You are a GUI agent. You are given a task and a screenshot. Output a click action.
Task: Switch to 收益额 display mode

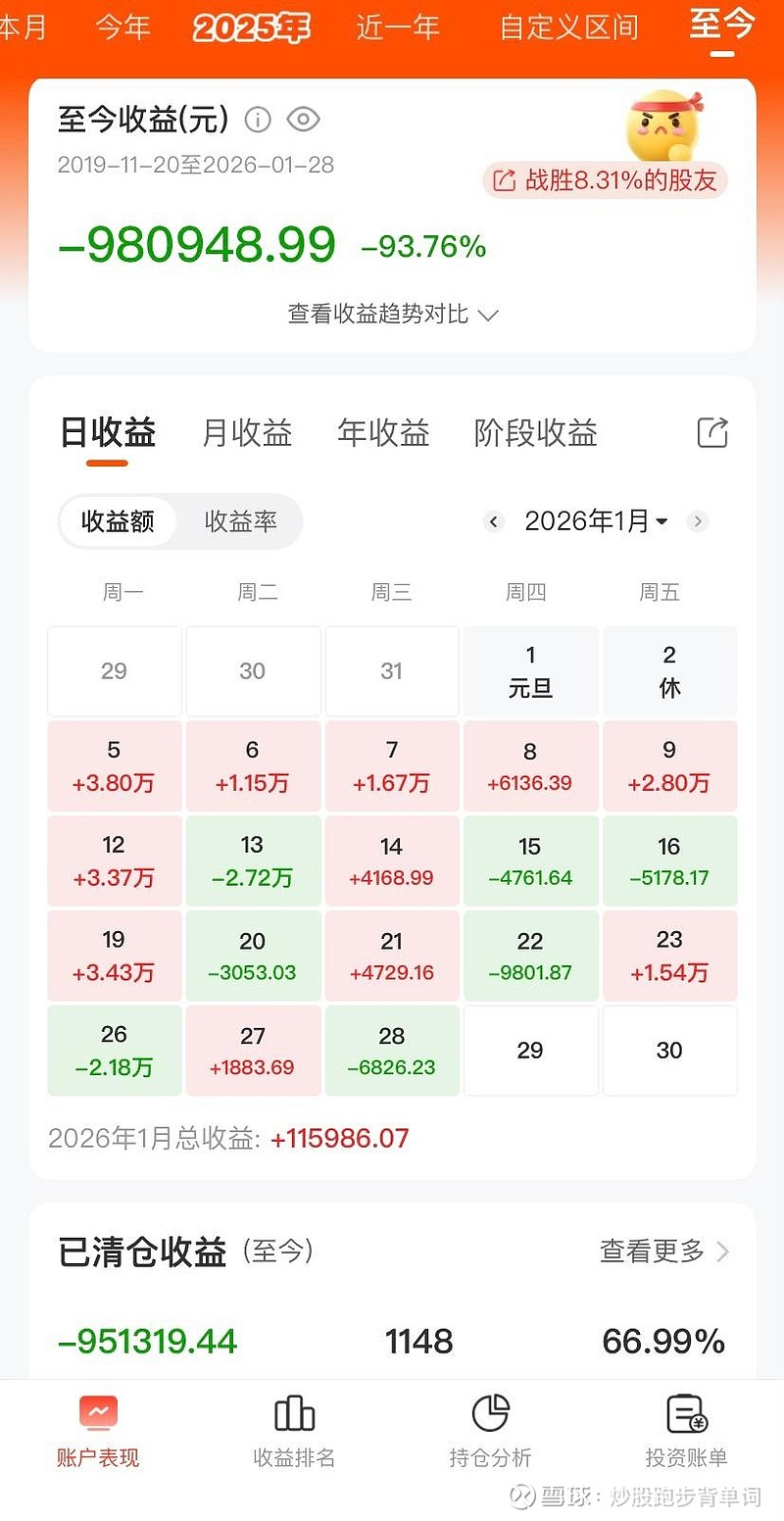click(120, 521)
